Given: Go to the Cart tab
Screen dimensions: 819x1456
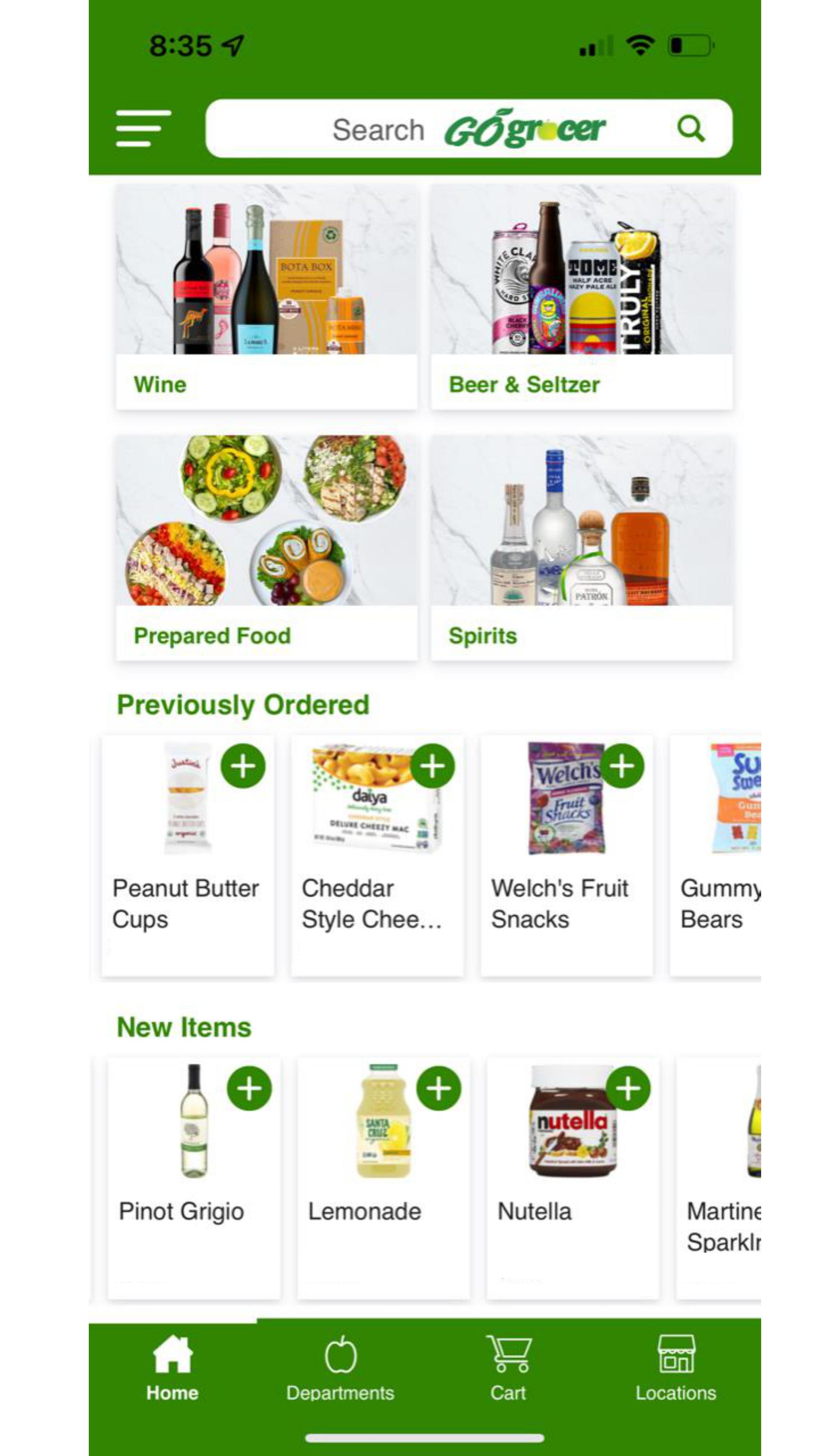Looking at the screenshot, I should (508, 1368).
